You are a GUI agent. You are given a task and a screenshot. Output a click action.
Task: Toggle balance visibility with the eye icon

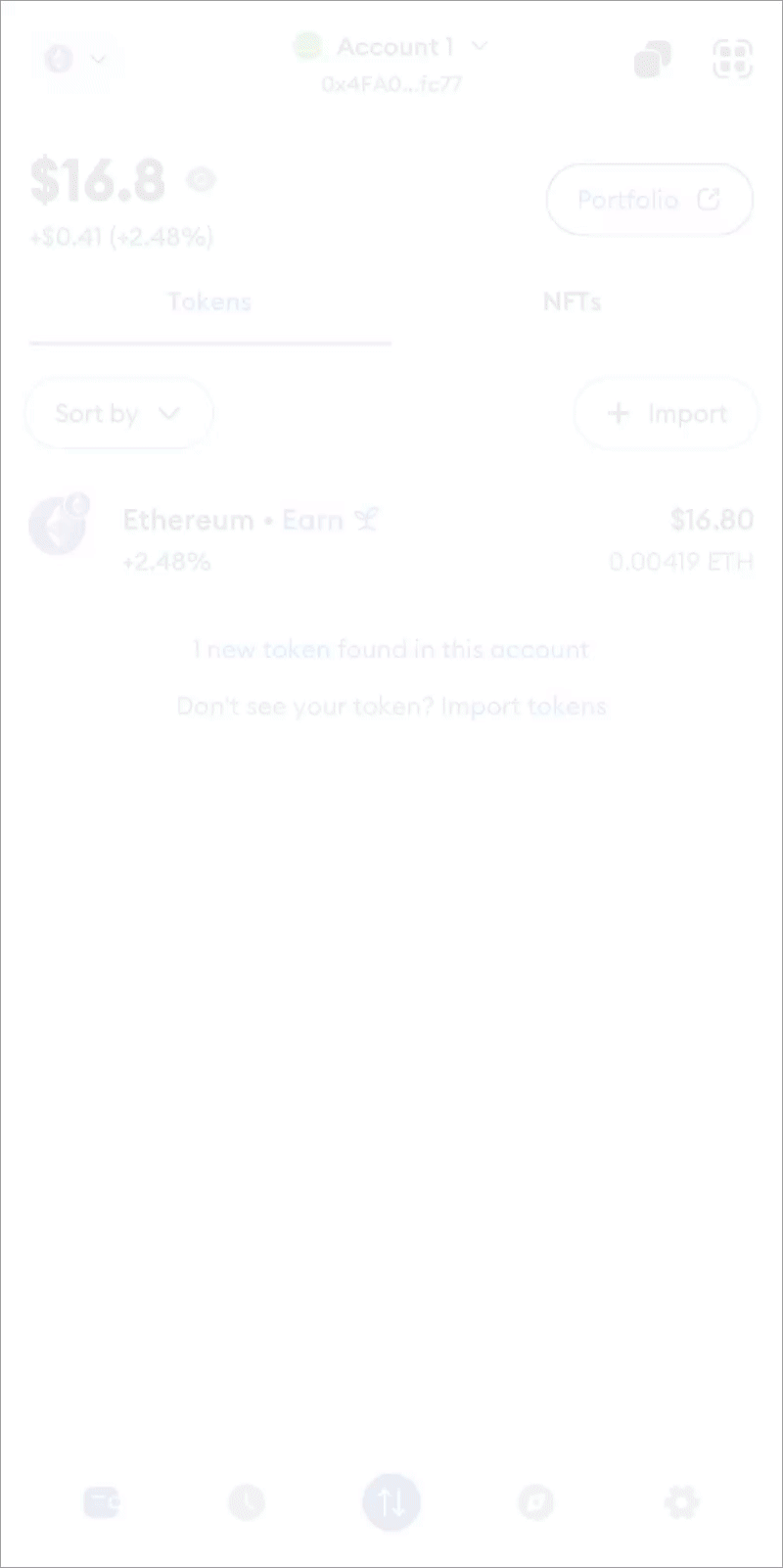tap(202, 179)
